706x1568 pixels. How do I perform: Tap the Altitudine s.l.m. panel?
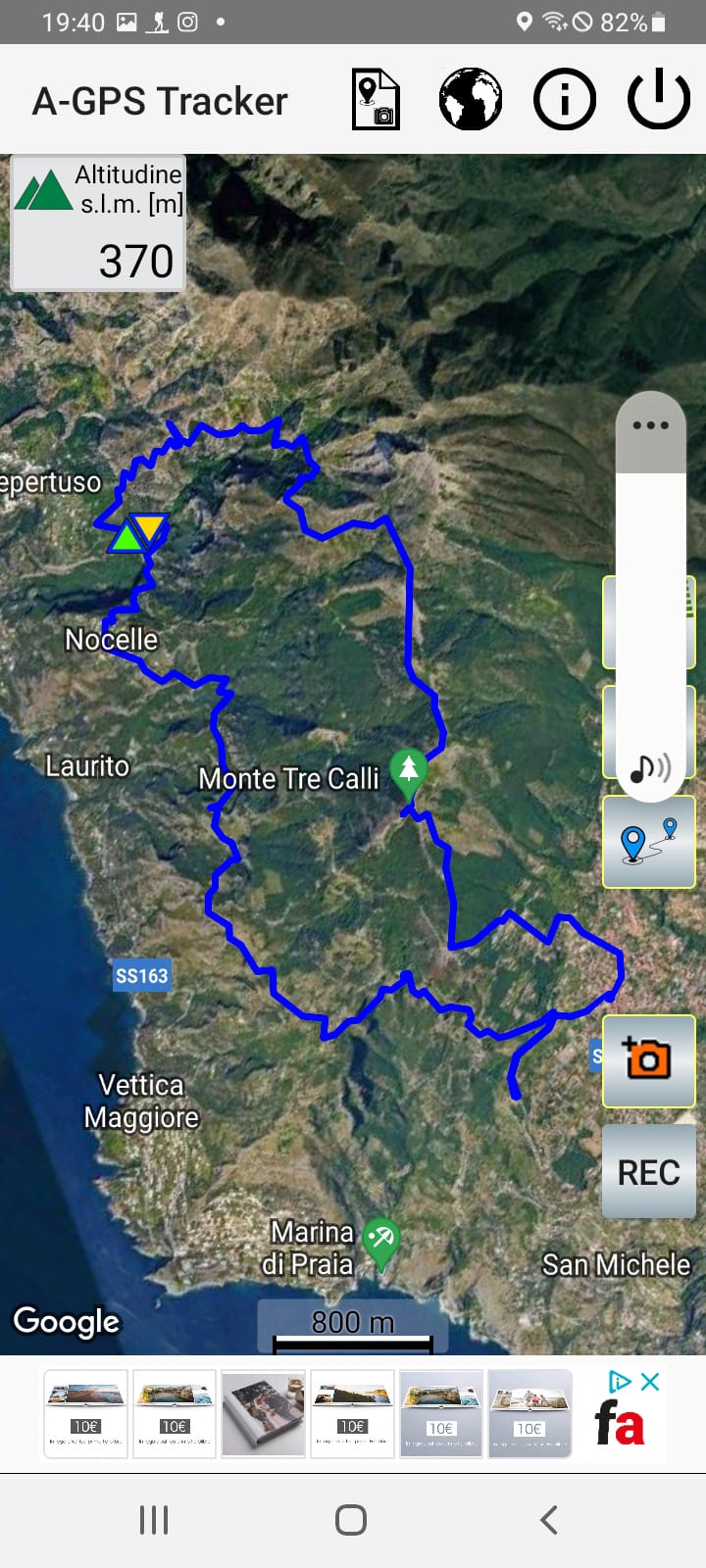pos(98,223)
